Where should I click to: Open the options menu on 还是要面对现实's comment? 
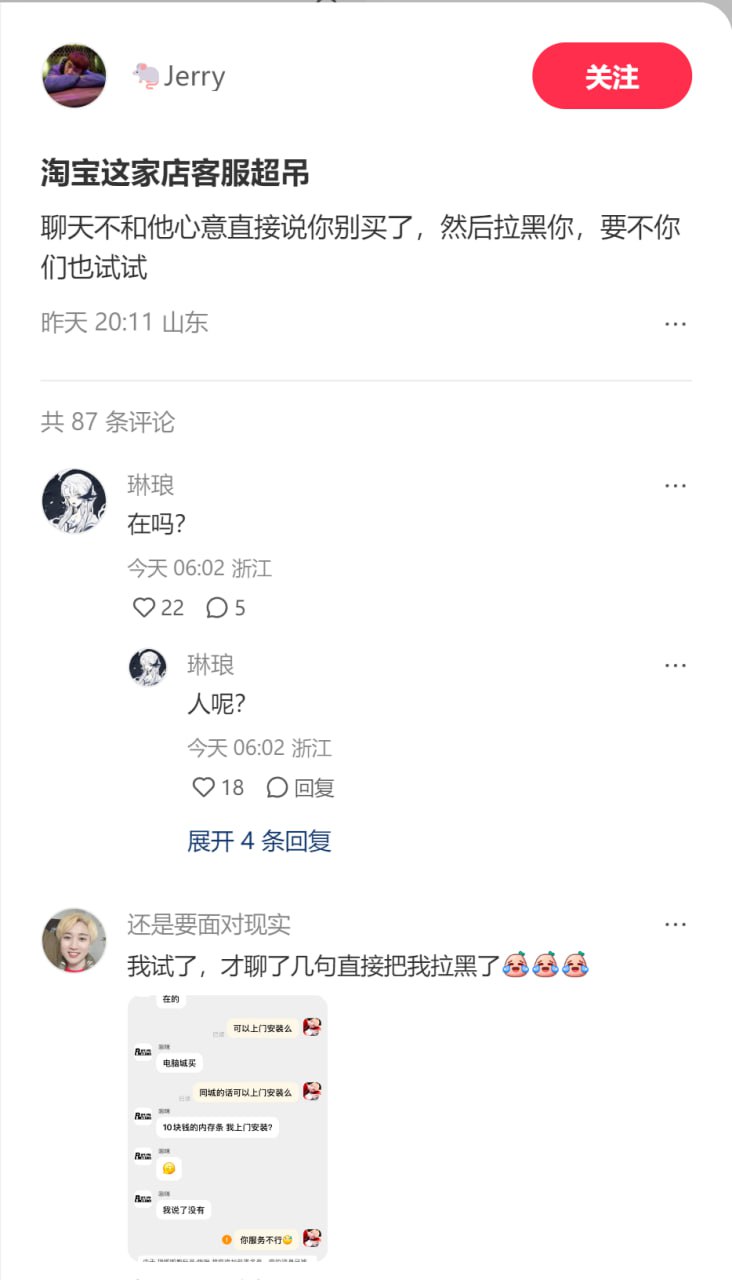click(x=676, y=923)
